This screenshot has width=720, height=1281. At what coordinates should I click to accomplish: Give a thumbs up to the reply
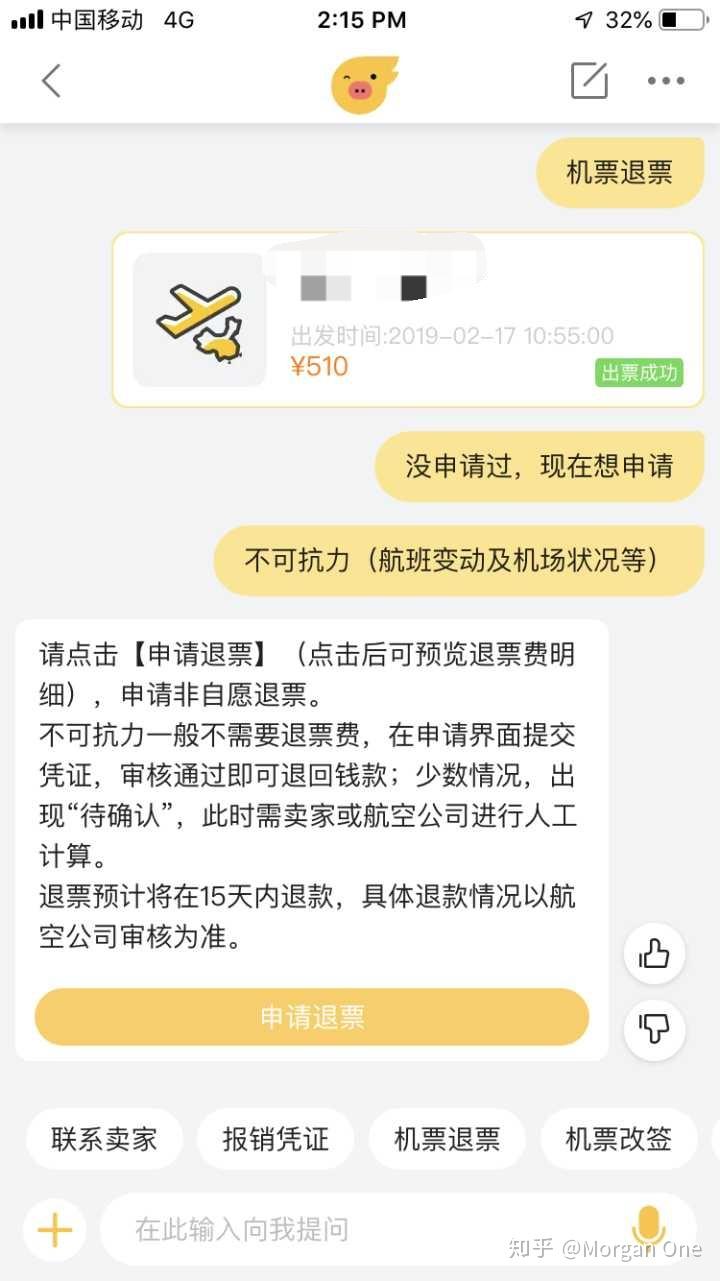tap(655, 954)
